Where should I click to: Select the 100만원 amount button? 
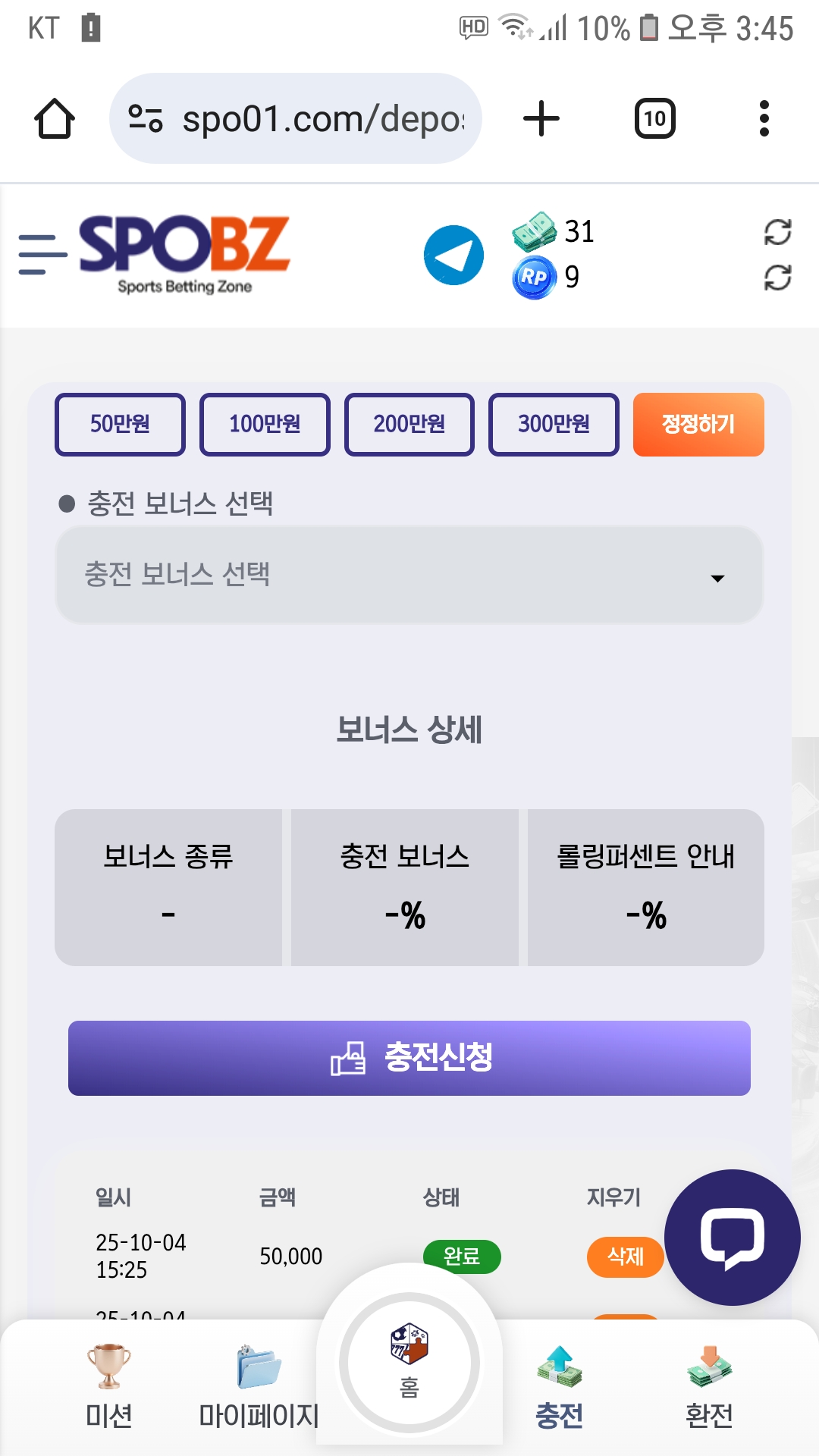click(x=265, y=424)
